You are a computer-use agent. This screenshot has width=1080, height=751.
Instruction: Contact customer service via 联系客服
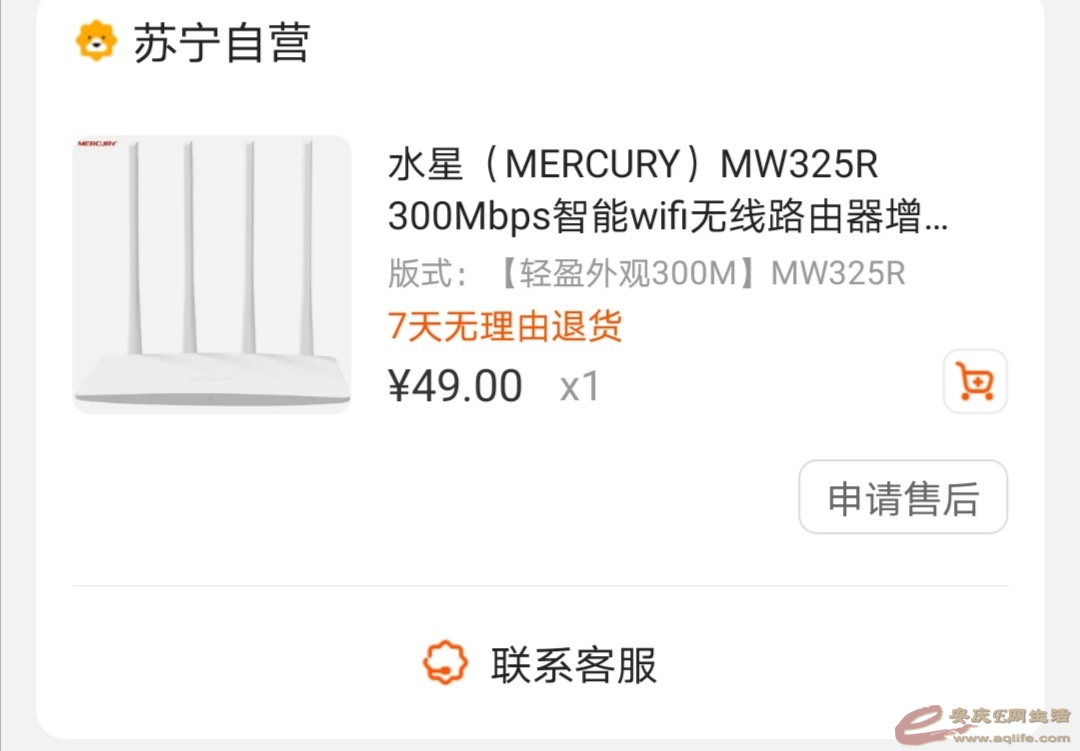(x=540, y=664)
